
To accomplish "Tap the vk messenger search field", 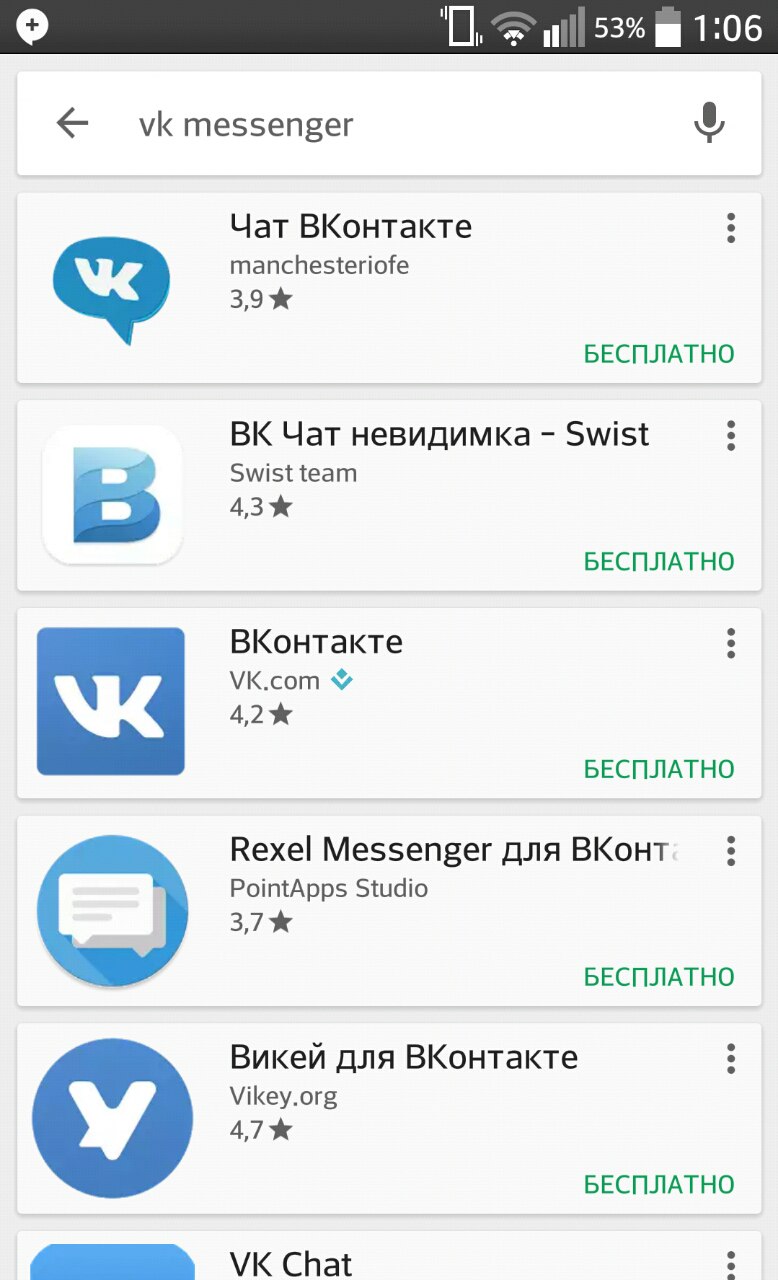I will coord(380,125).
